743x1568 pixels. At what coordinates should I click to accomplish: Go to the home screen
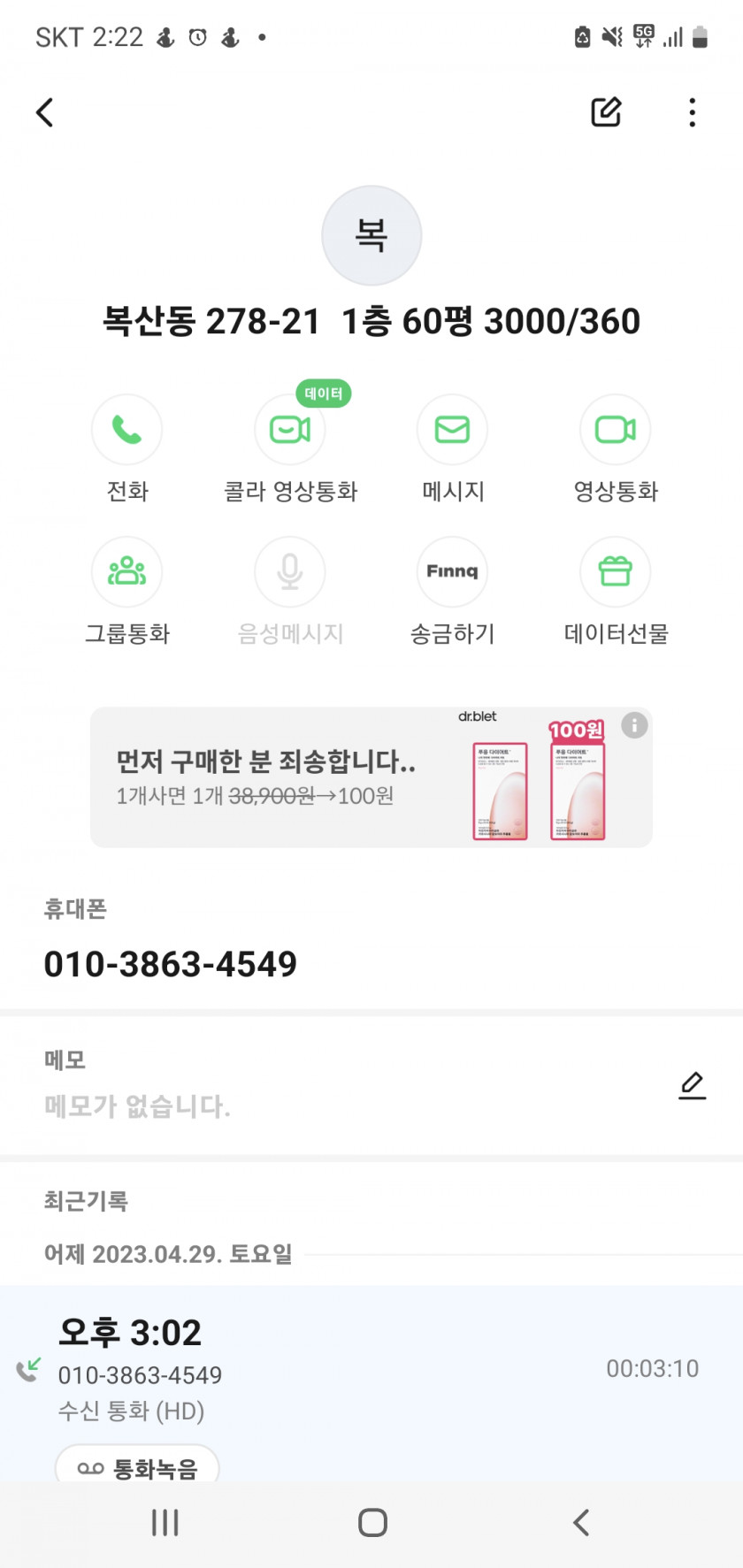372,1522
